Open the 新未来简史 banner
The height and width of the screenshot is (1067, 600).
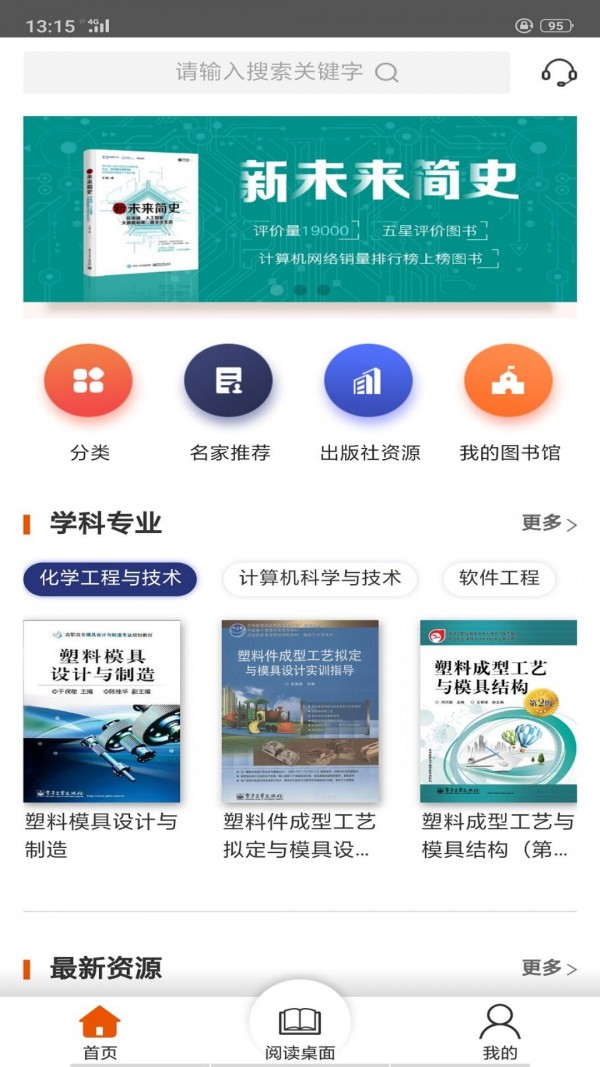point(300,209)
